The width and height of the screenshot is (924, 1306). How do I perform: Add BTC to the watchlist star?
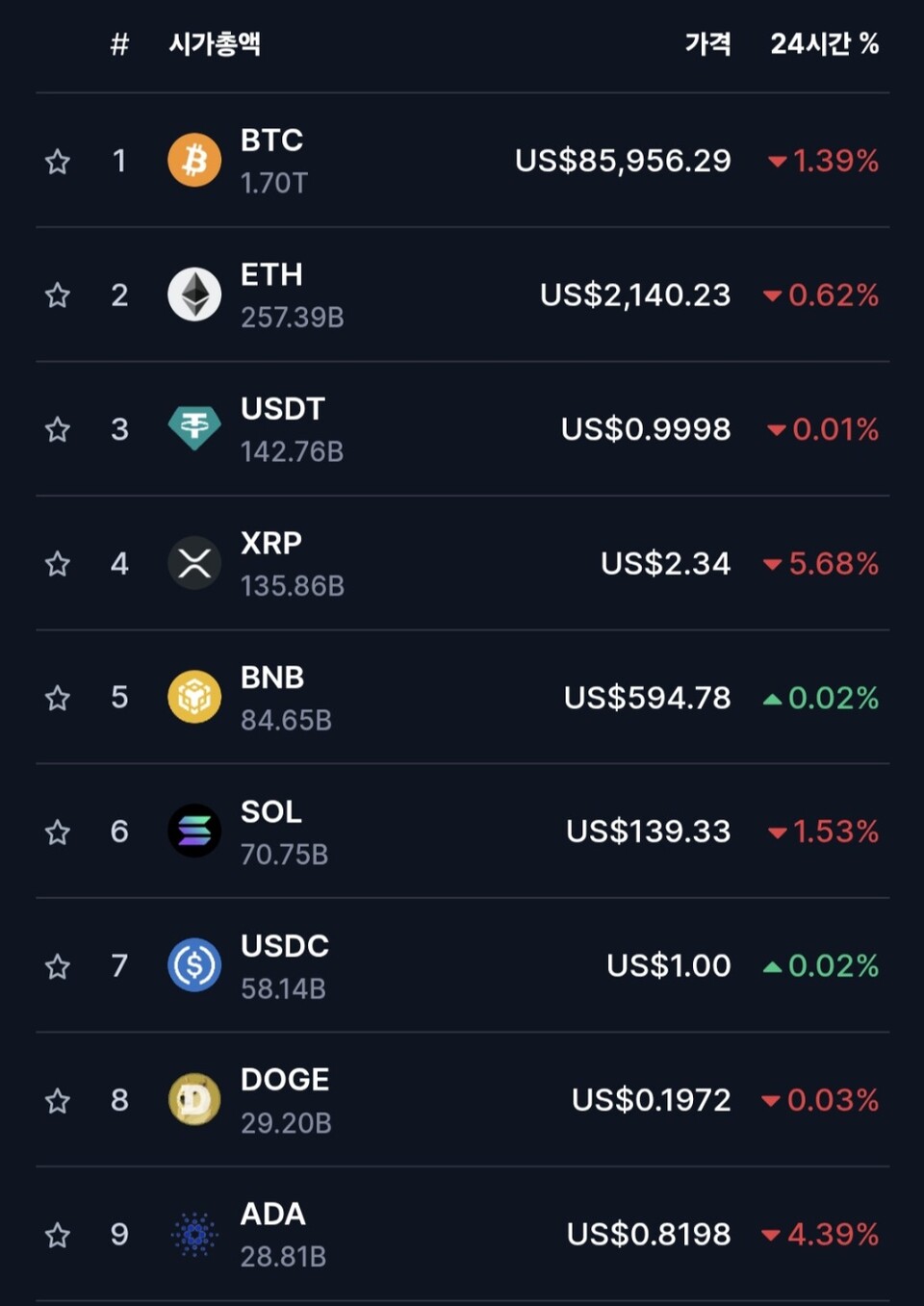pyautogui.click(x=58, y=161)
